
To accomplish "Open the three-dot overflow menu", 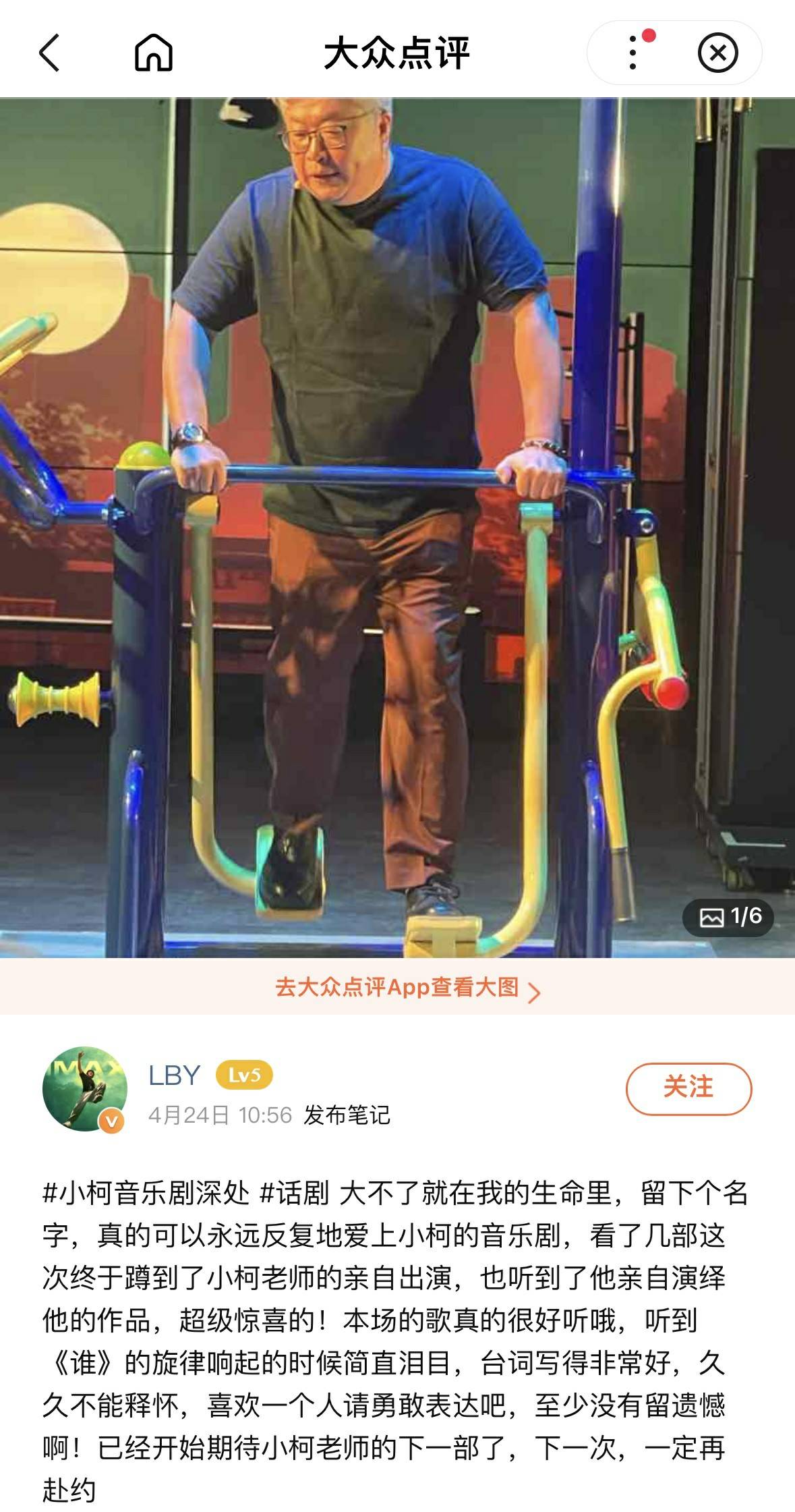I will (632, 53).
